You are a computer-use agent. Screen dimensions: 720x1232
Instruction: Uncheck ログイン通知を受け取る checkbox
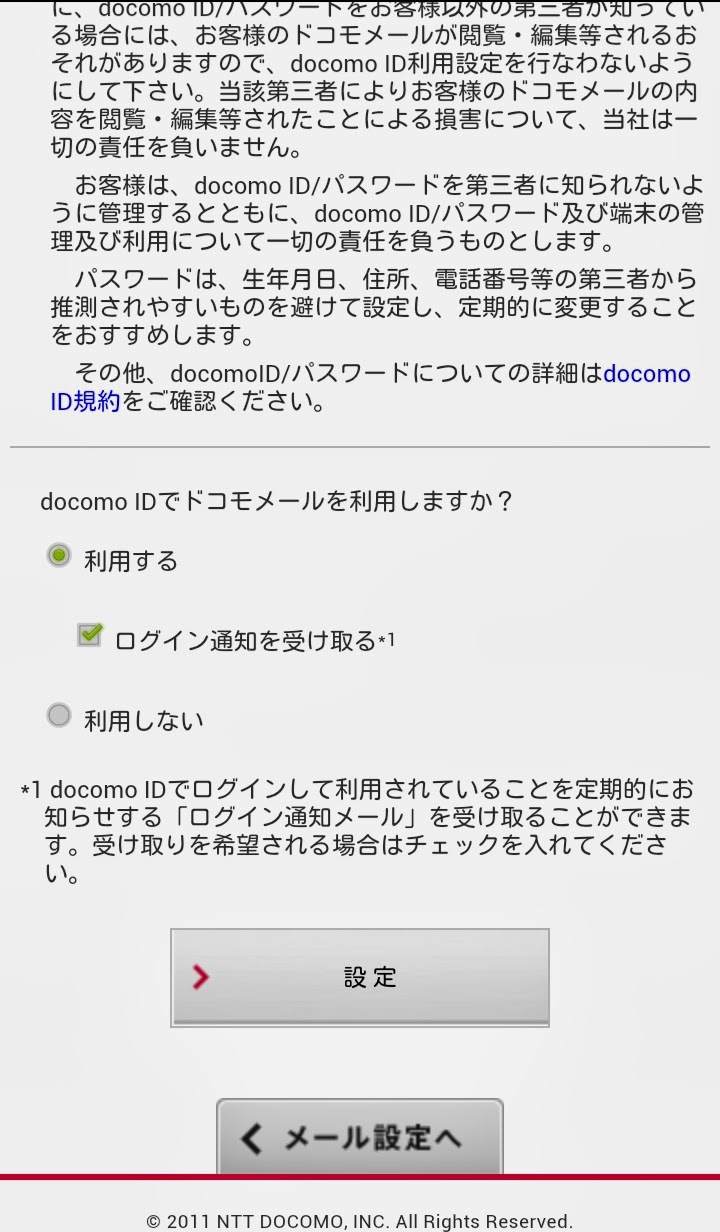90,634
